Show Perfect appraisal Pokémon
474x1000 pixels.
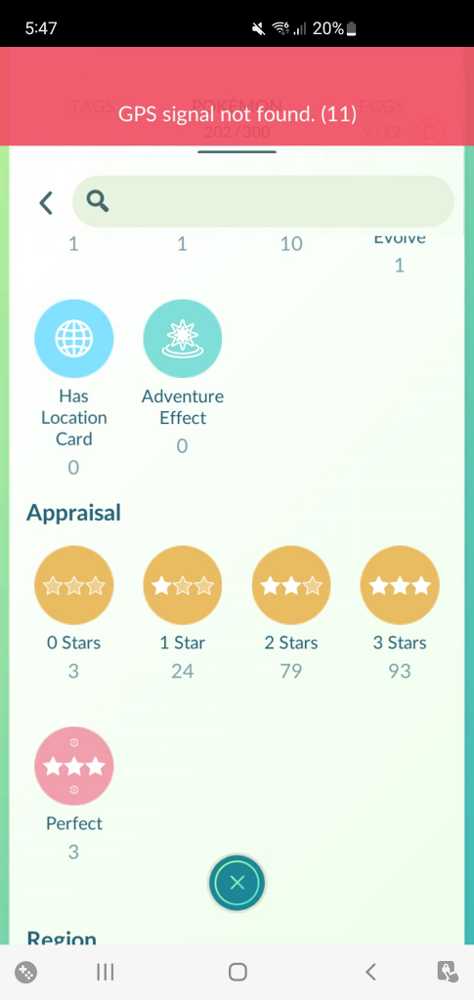click(x=74, y=766)
